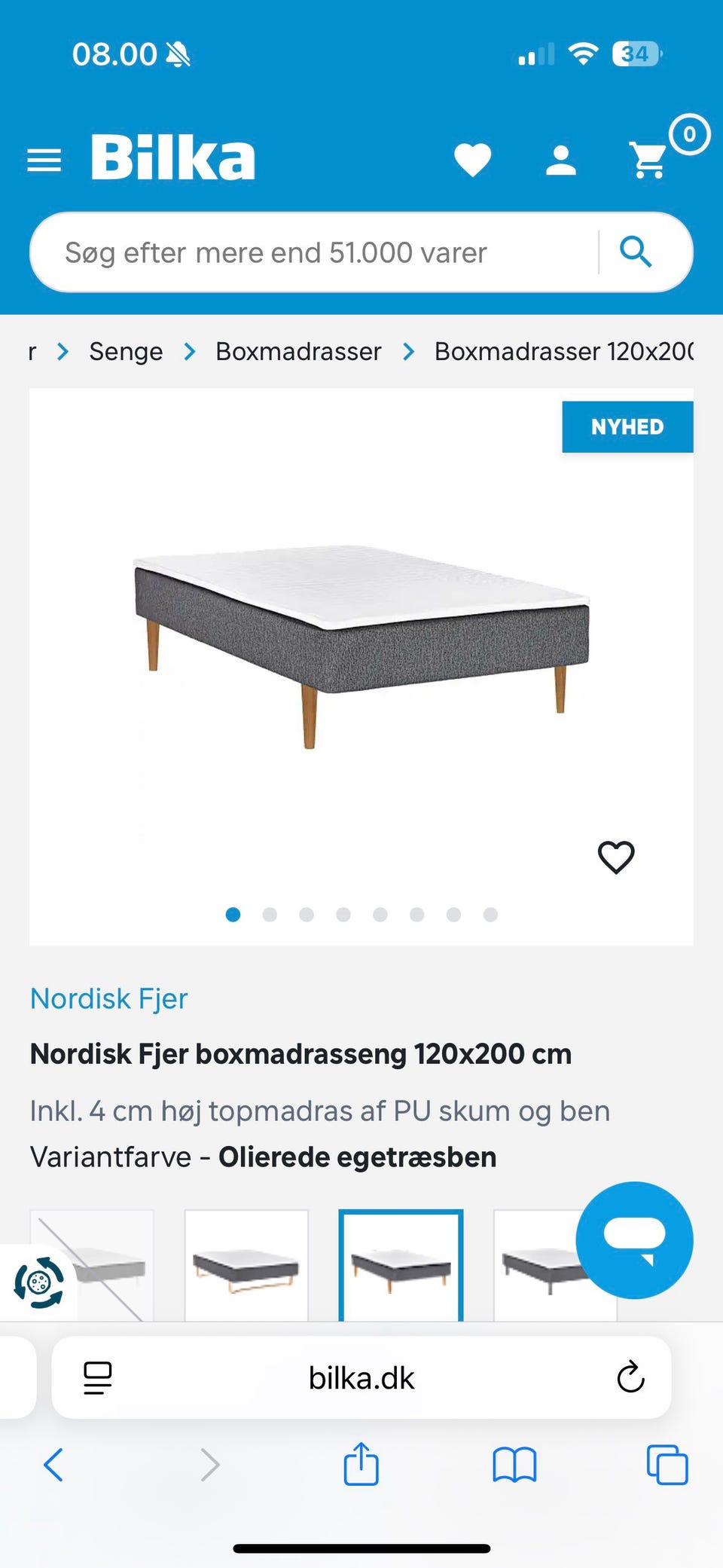723x1568 pixels.
Task: Add product to wishlist with heart toggle
Action: (616, 857)
